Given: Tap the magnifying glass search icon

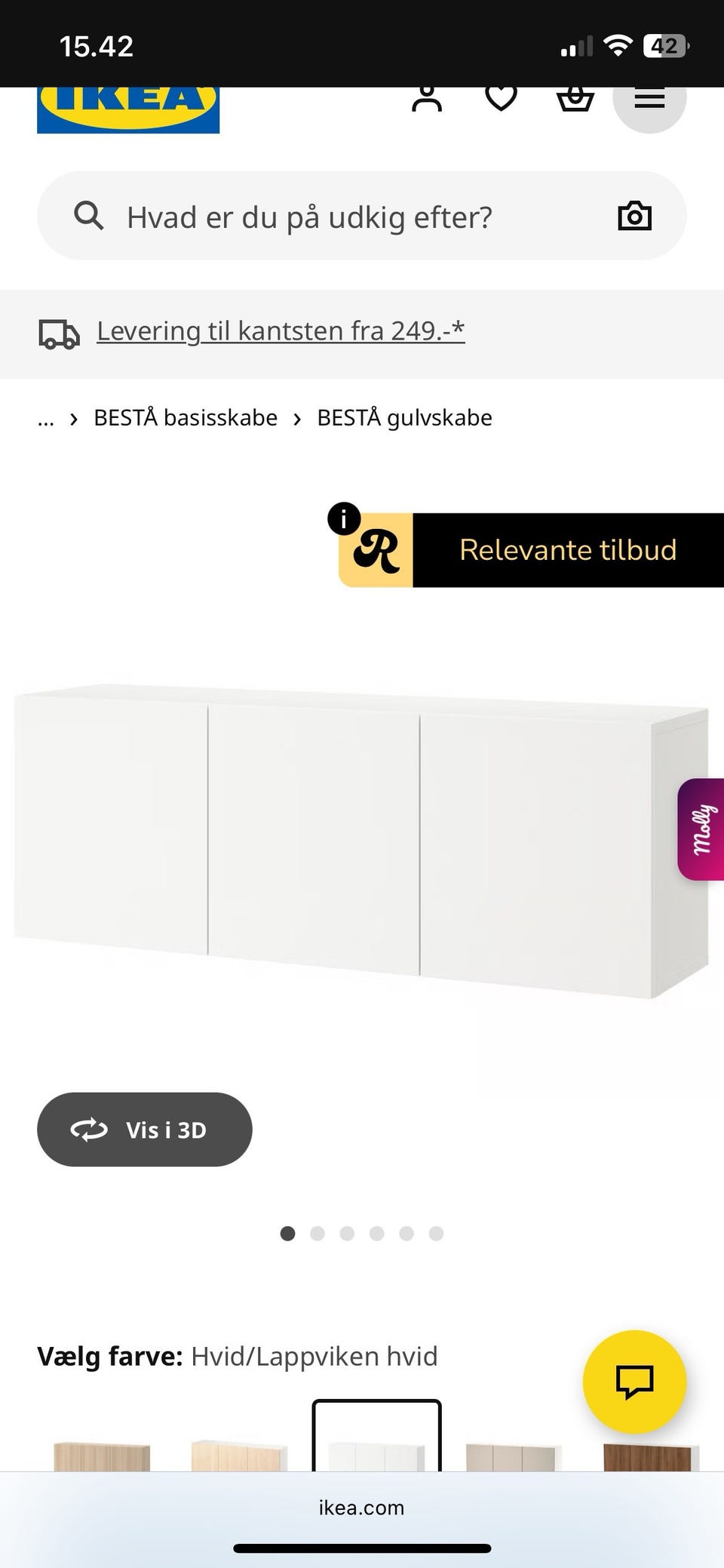Looking at the screenshot, I should tap(88, 216).
